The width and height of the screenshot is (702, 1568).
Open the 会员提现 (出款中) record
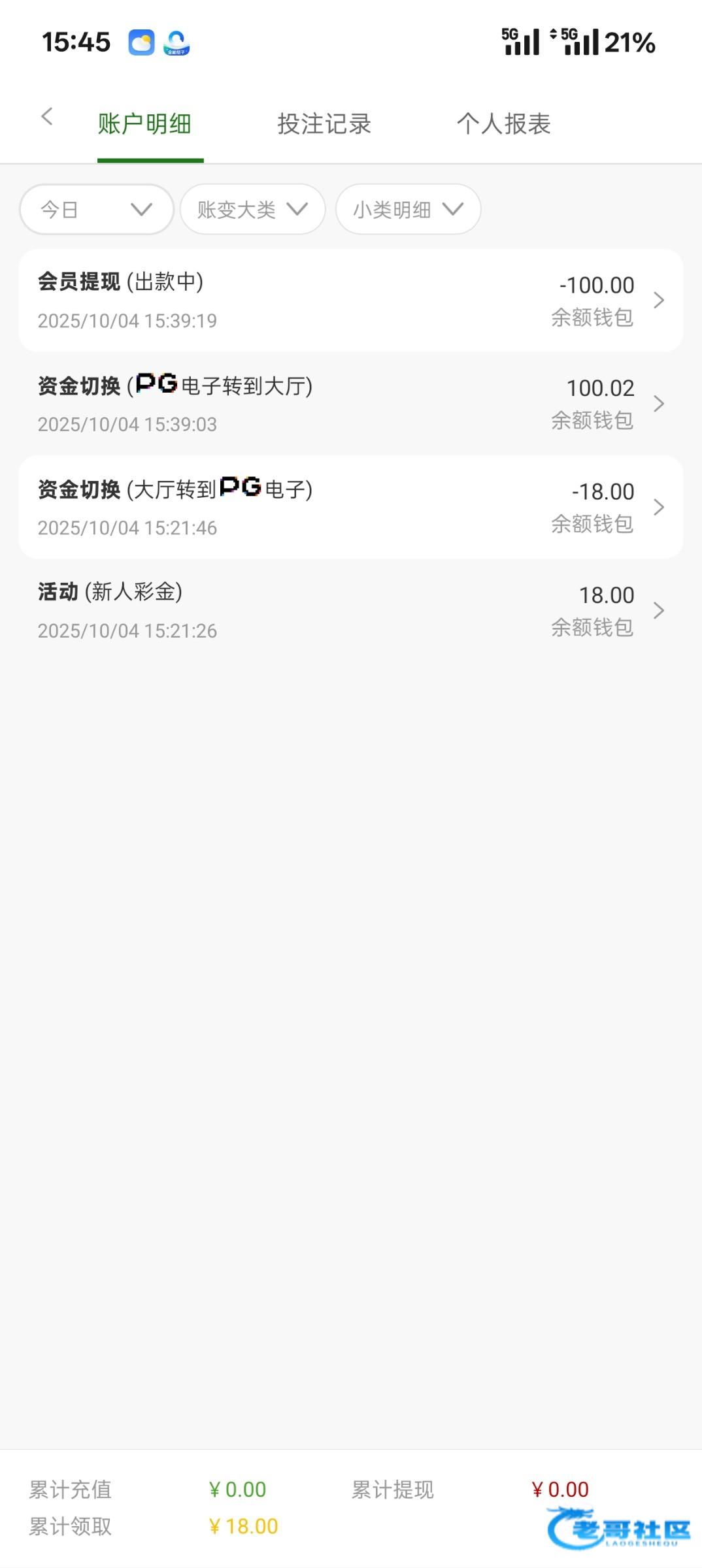tap(351, 301)
